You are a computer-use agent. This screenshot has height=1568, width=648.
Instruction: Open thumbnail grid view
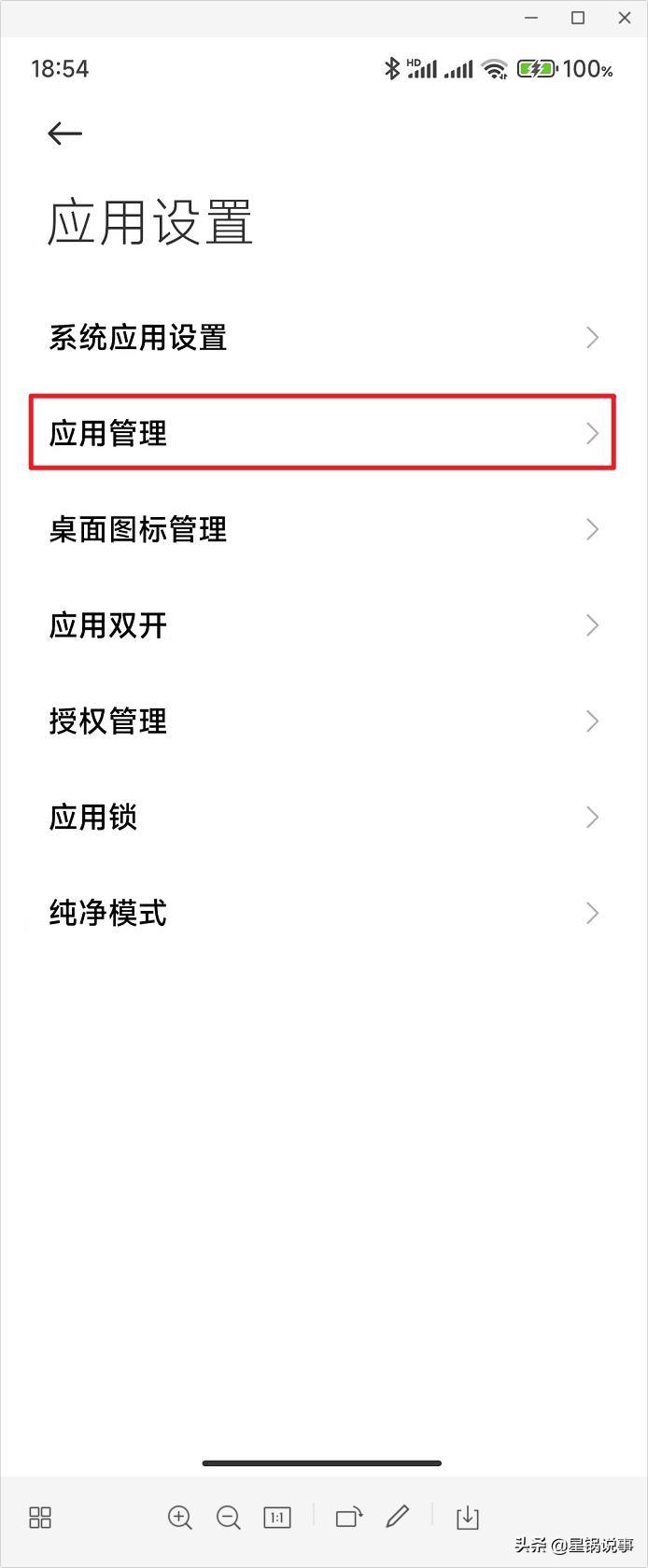coord(40,1518)
